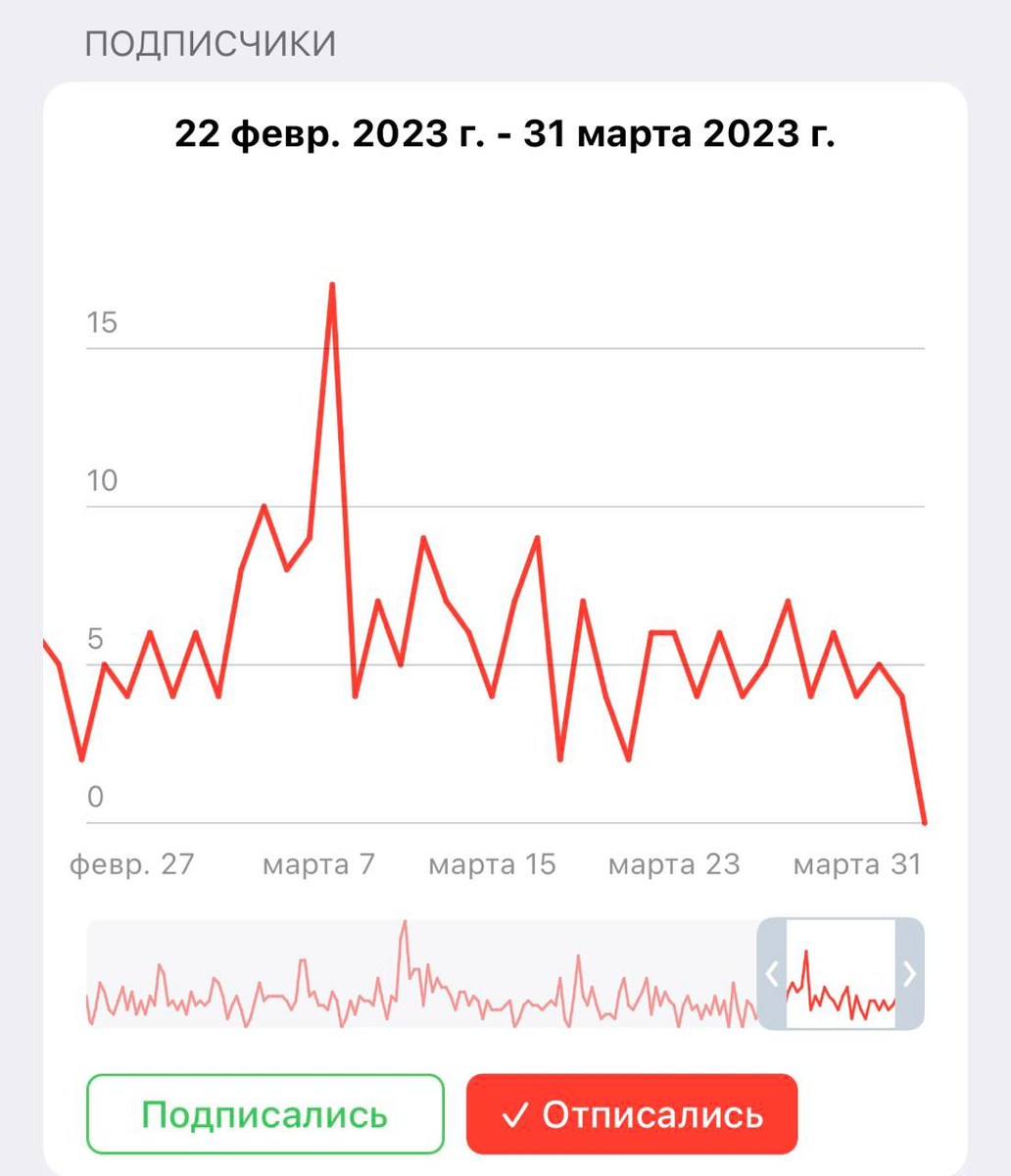The image size is (1011, 1176).
Task: Click the right chevron on the graph scrubber
Action: [x=910, y=972]
